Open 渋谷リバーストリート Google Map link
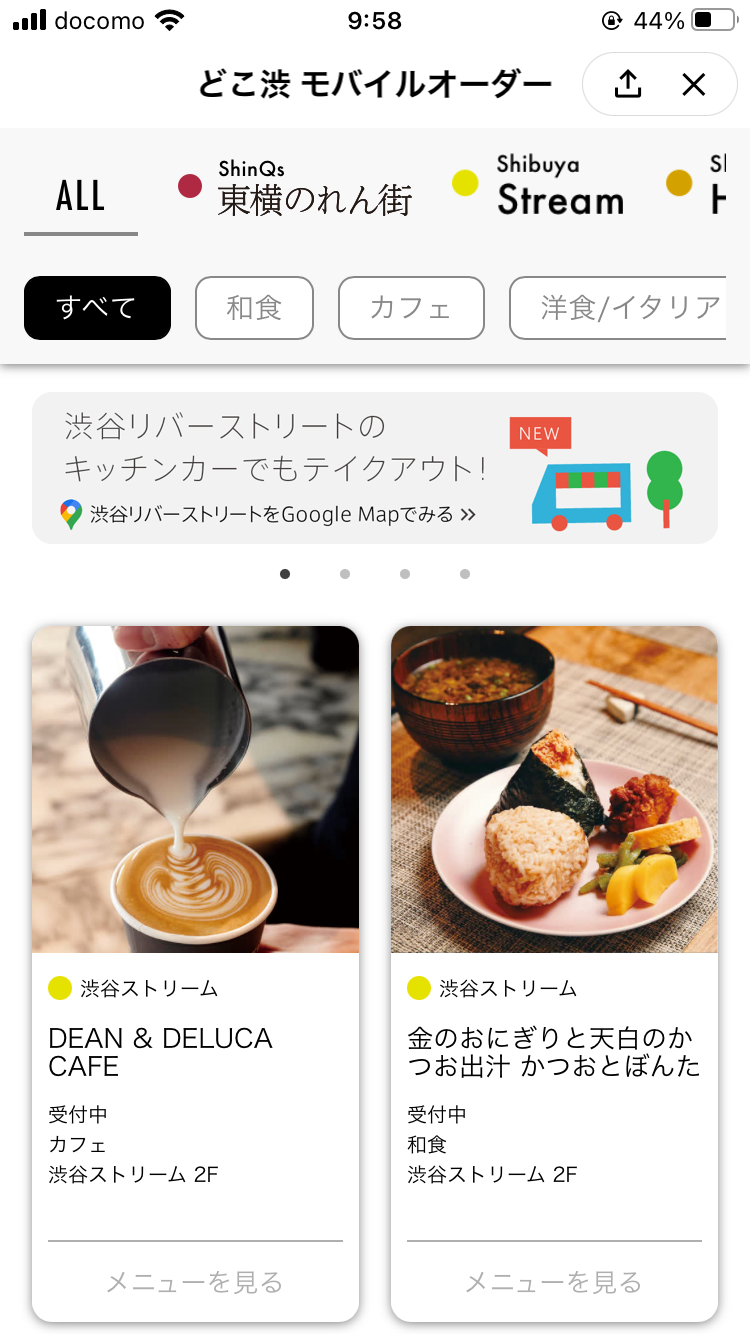Screen dimensions: 750x1334 [x=270, y=515]
